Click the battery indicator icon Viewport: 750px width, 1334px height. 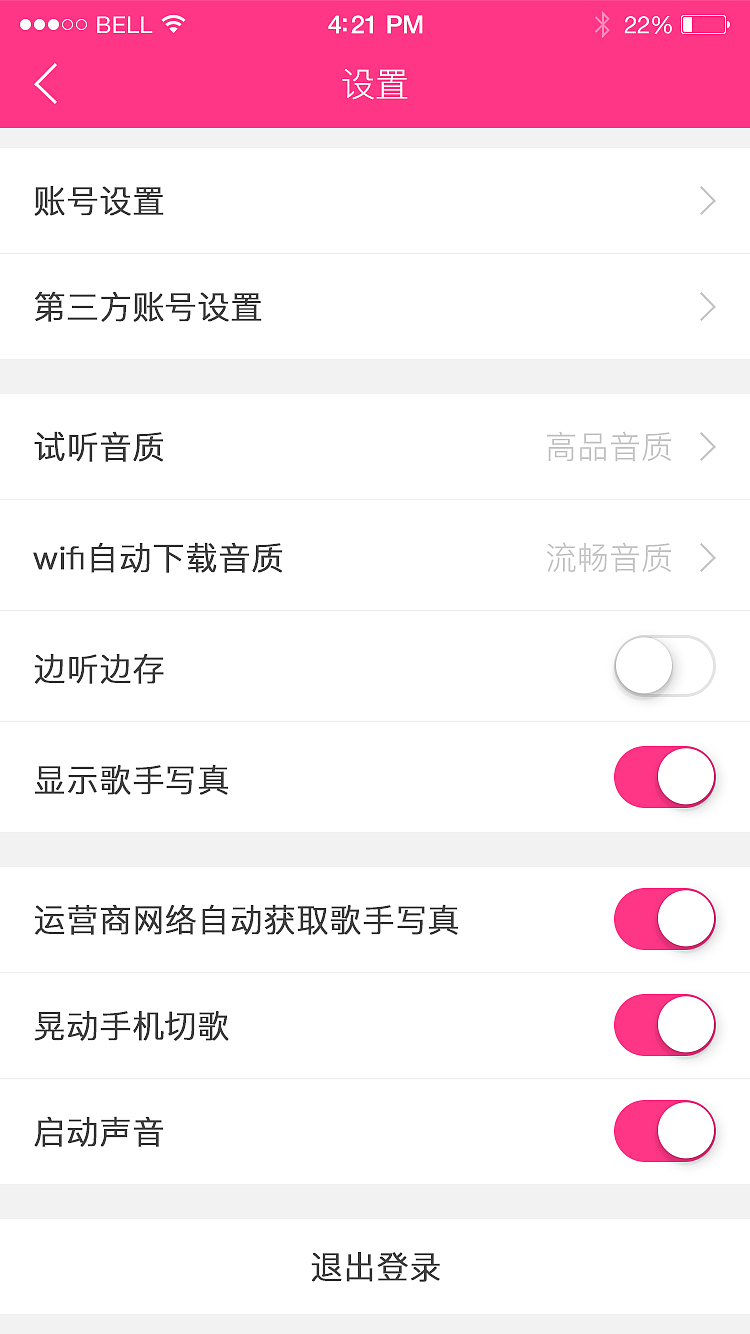point(706,25)
